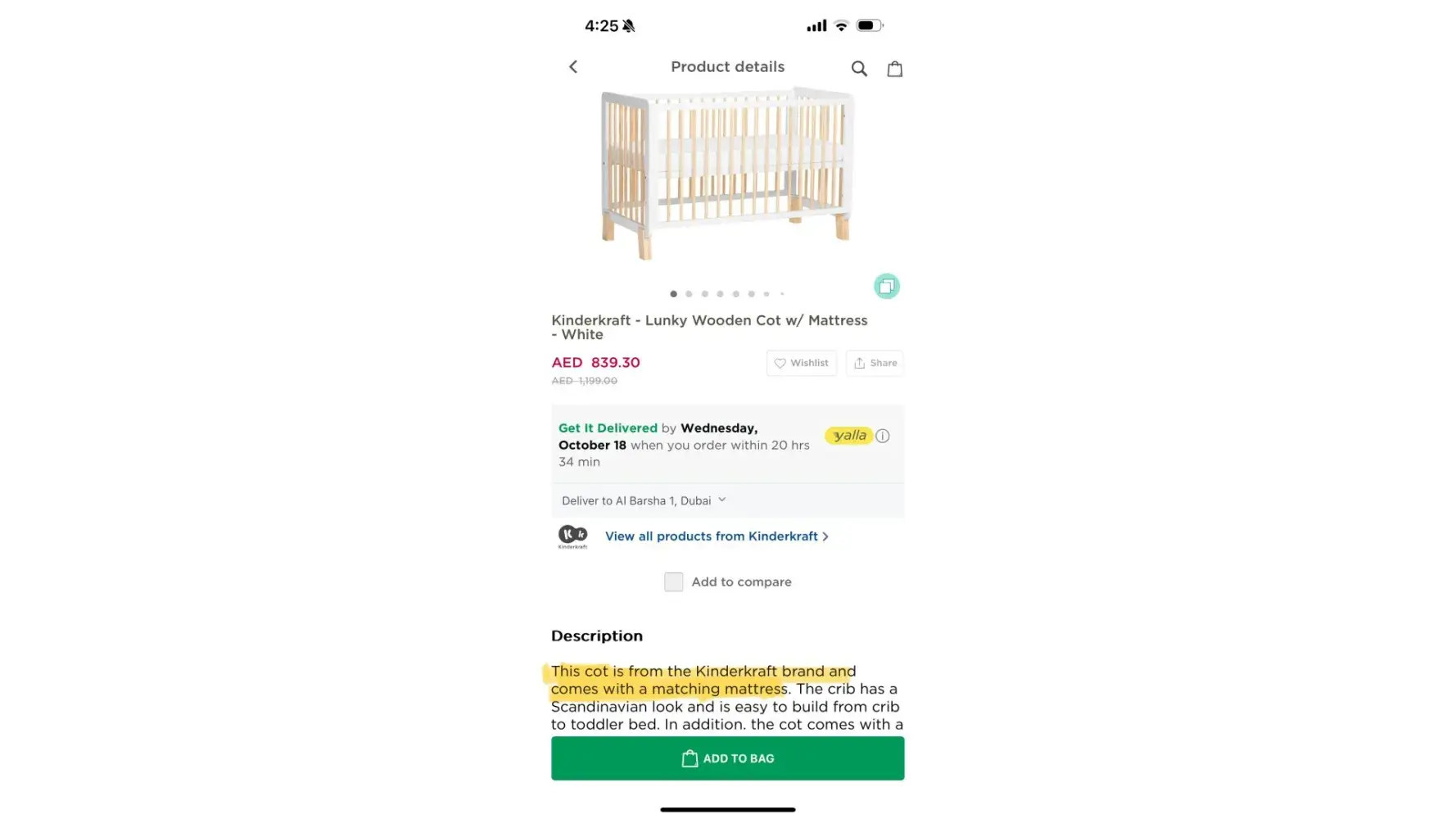Screen dimensions: 1456x819
Task: Show yalla delivery info
Action: click(882, 436)
